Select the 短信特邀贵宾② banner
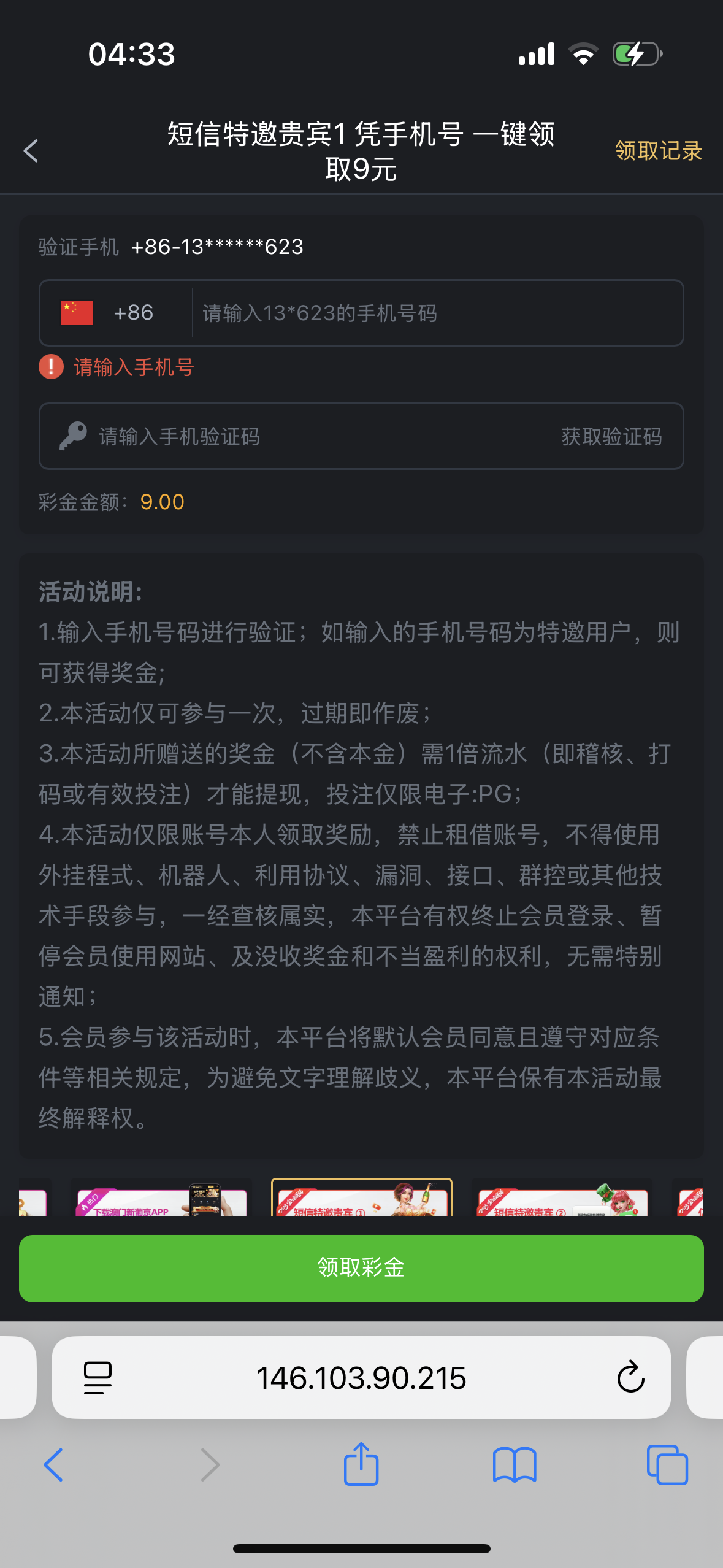This screenshot has width=723, height=1568. click(562, 1201)
